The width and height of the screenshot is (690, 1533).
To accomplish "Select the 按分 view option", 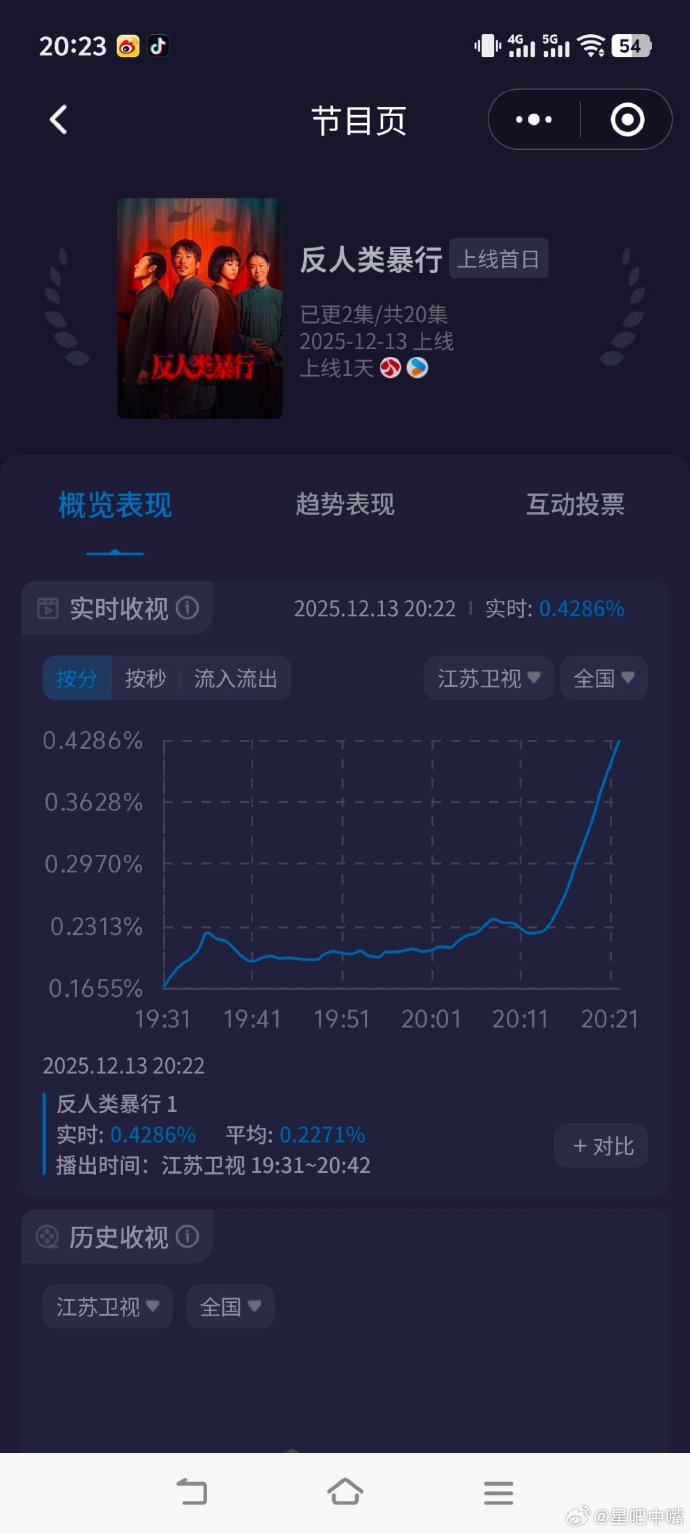I will click(77, 678).
